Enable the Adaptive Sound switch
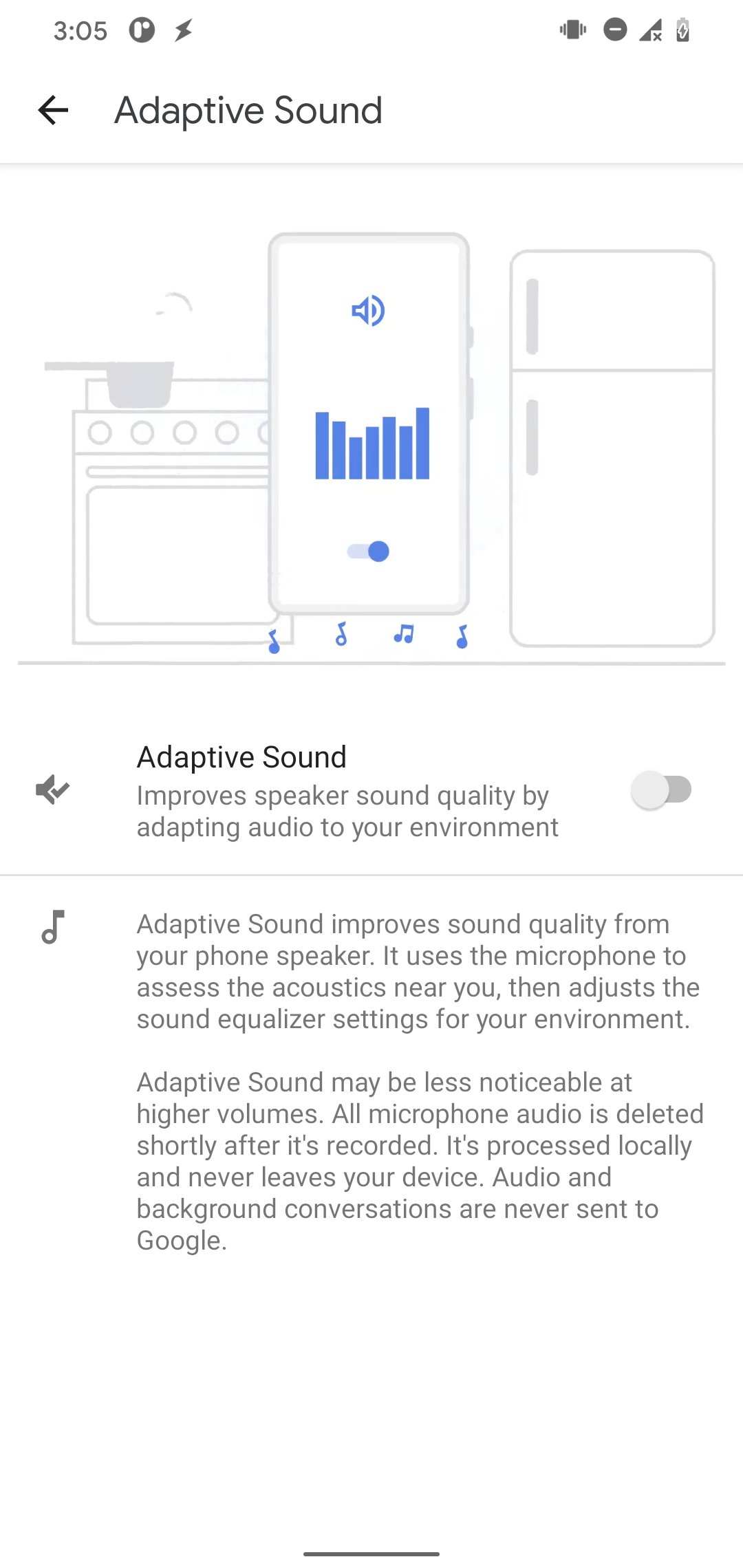 [660, 790]
